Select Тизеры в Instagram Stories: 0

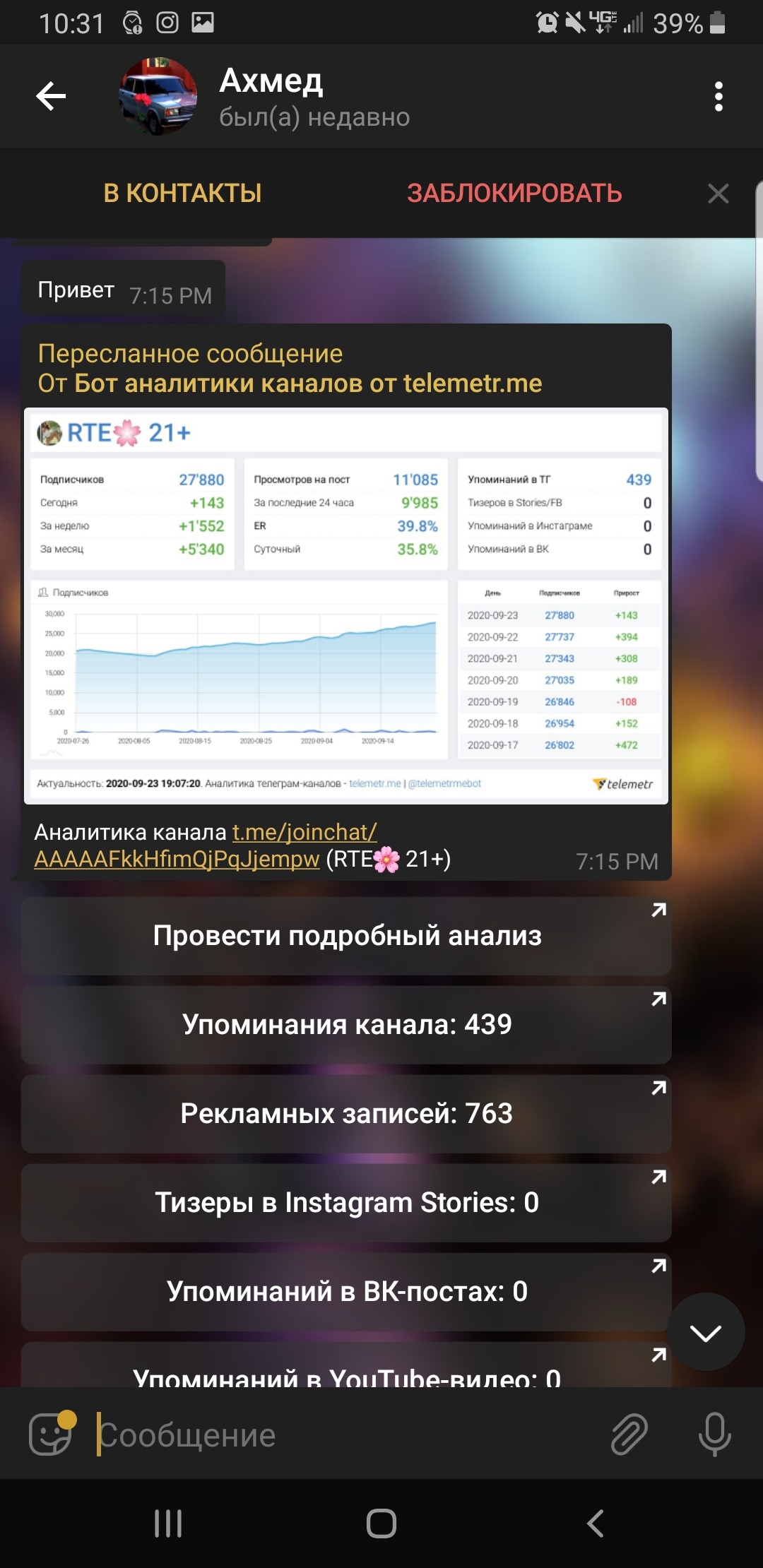tap(346, 1203)
